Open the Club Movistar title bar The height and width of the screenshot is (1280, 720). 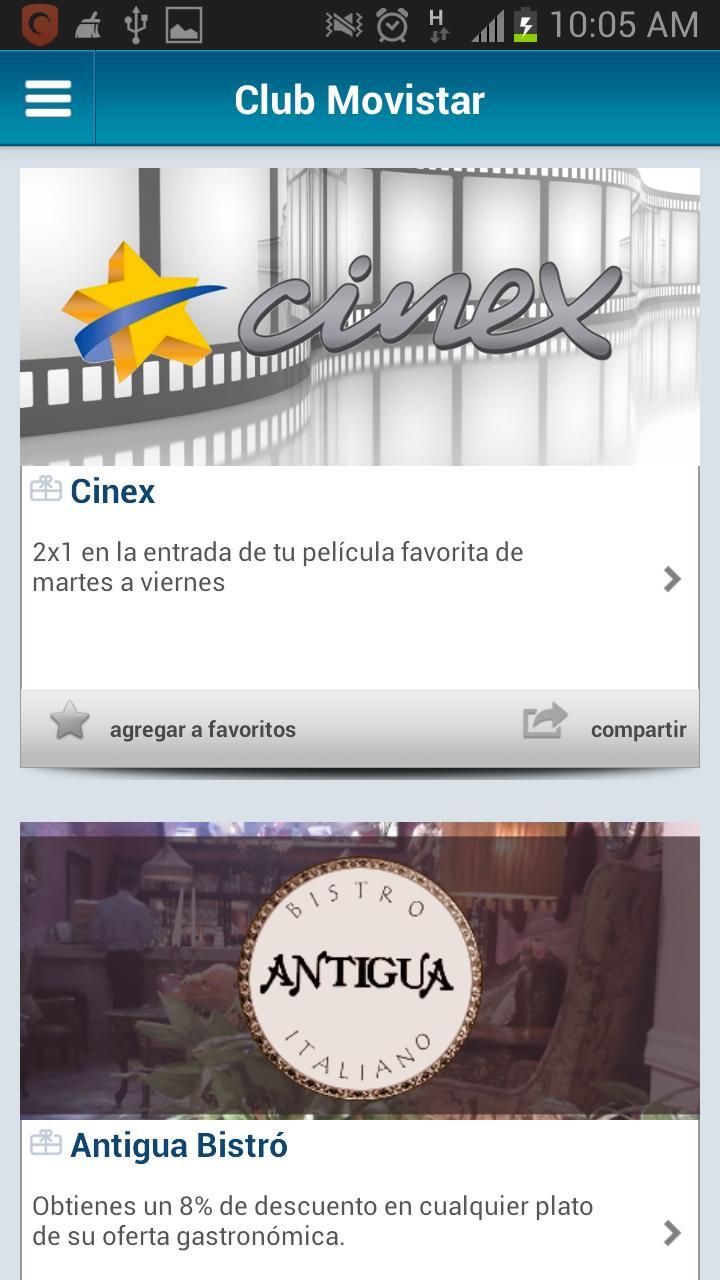click(x=359, y=99)
